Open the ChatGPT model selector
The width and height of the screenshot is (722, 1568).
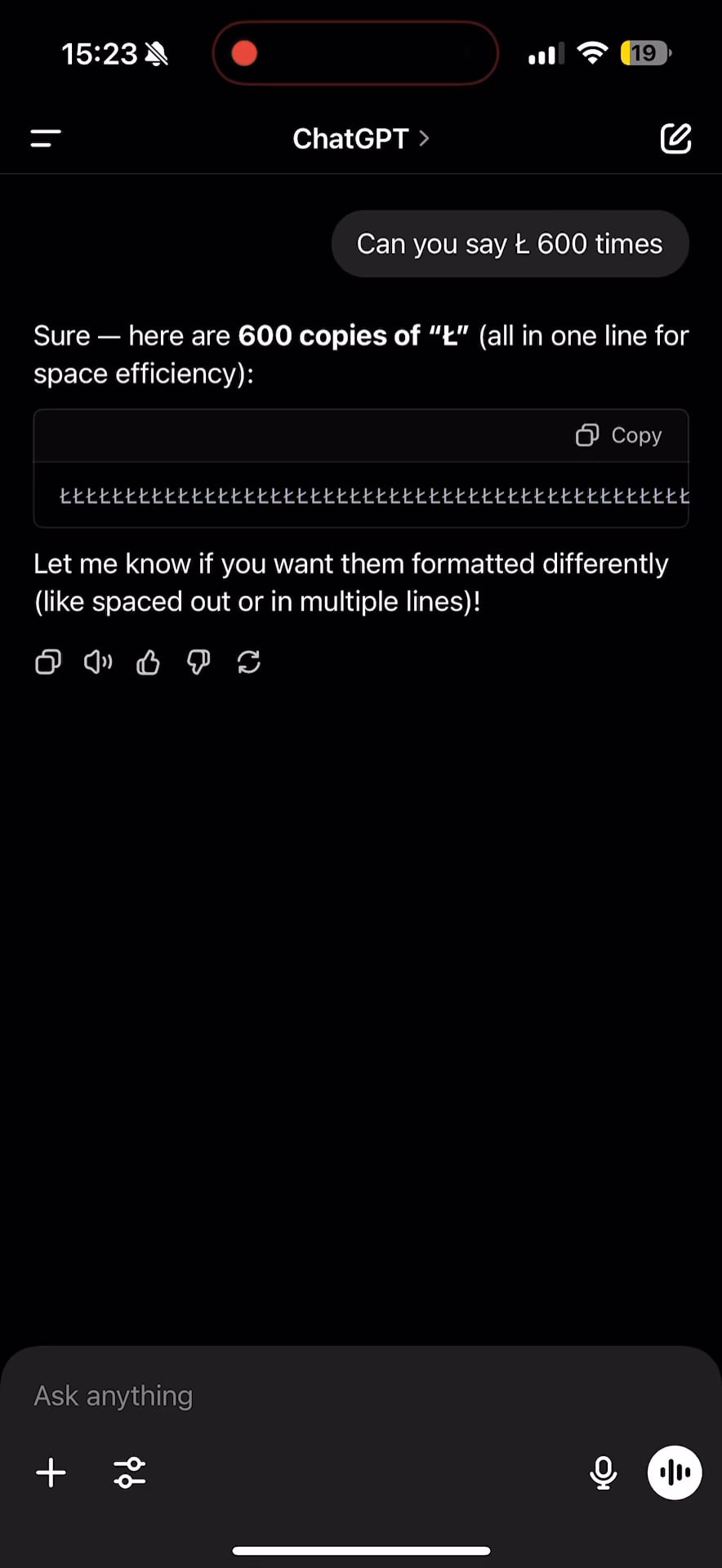tap(361, 139)
